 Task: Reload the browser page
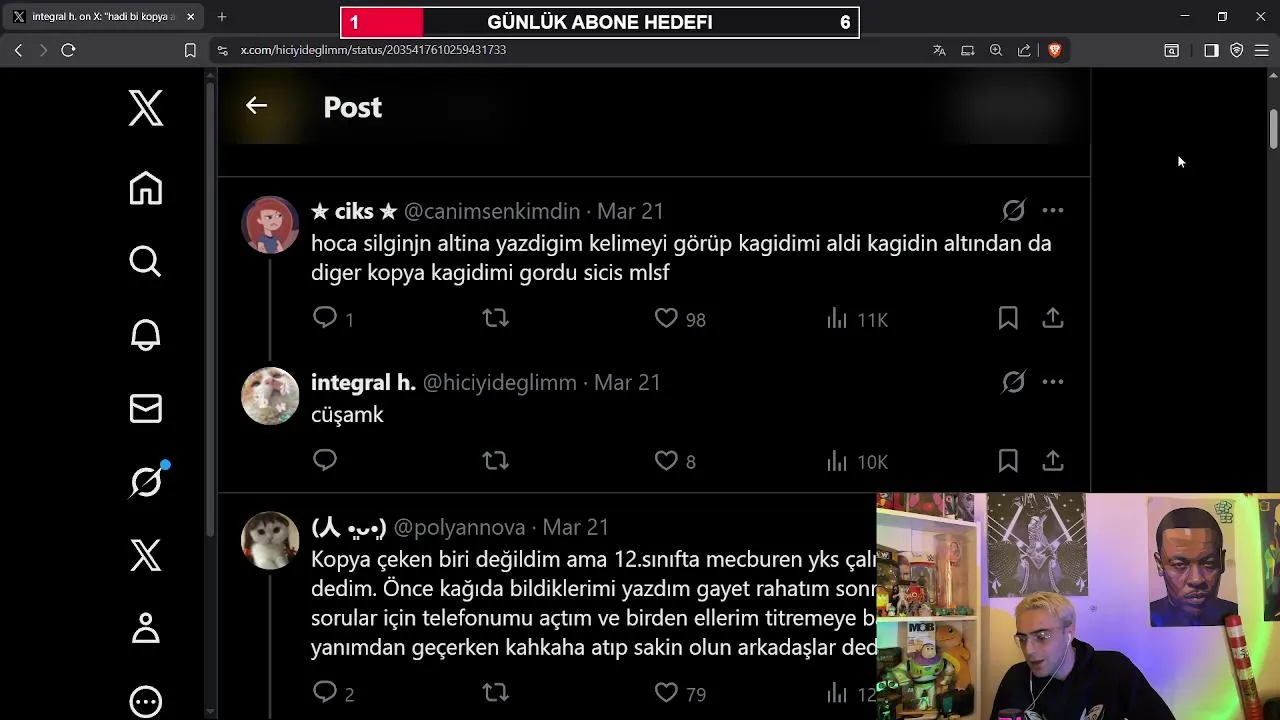click(68, 50)
